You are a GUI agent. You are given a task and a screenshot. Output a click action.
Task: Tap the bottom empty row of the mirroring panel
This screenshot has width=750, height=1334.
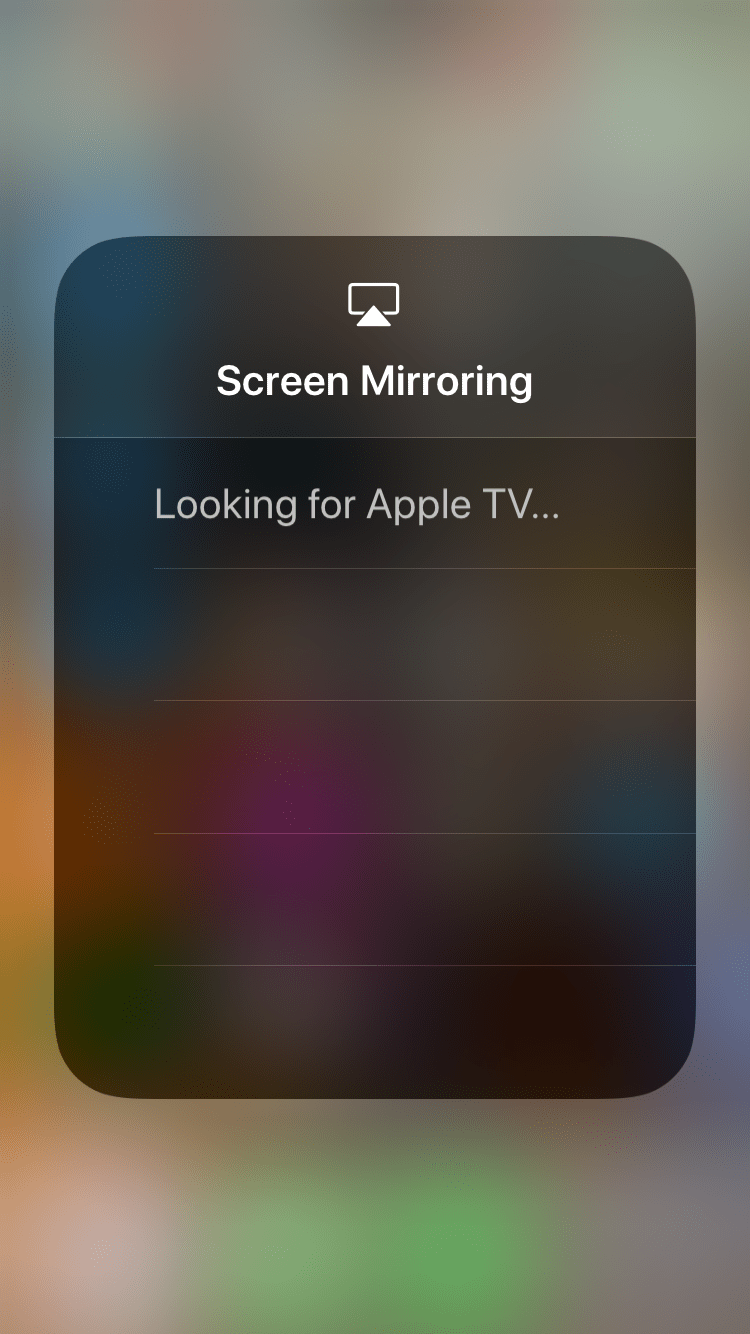tap(375, 1030)
